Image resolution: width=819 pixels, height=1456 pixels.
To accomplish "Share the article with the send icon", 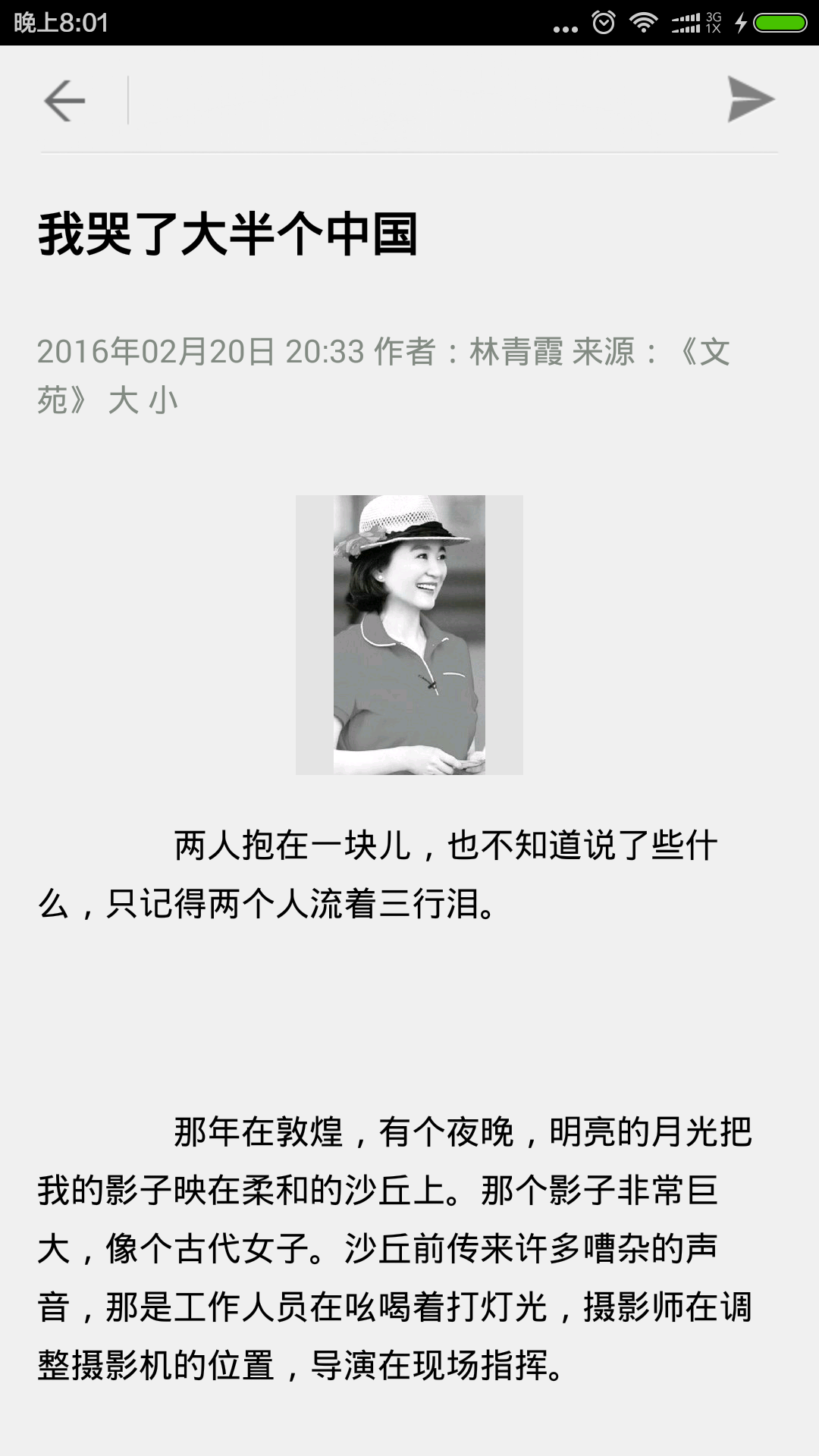I will tap(750, 99).
